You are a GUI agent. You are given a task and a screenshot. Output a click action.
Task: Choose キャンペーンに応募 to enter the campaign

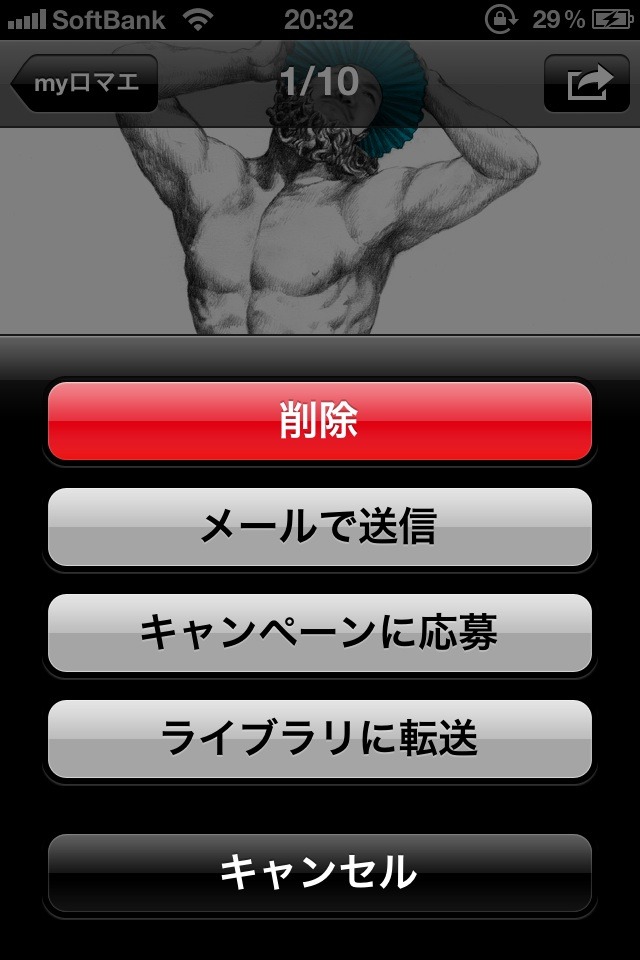[320, 633]
